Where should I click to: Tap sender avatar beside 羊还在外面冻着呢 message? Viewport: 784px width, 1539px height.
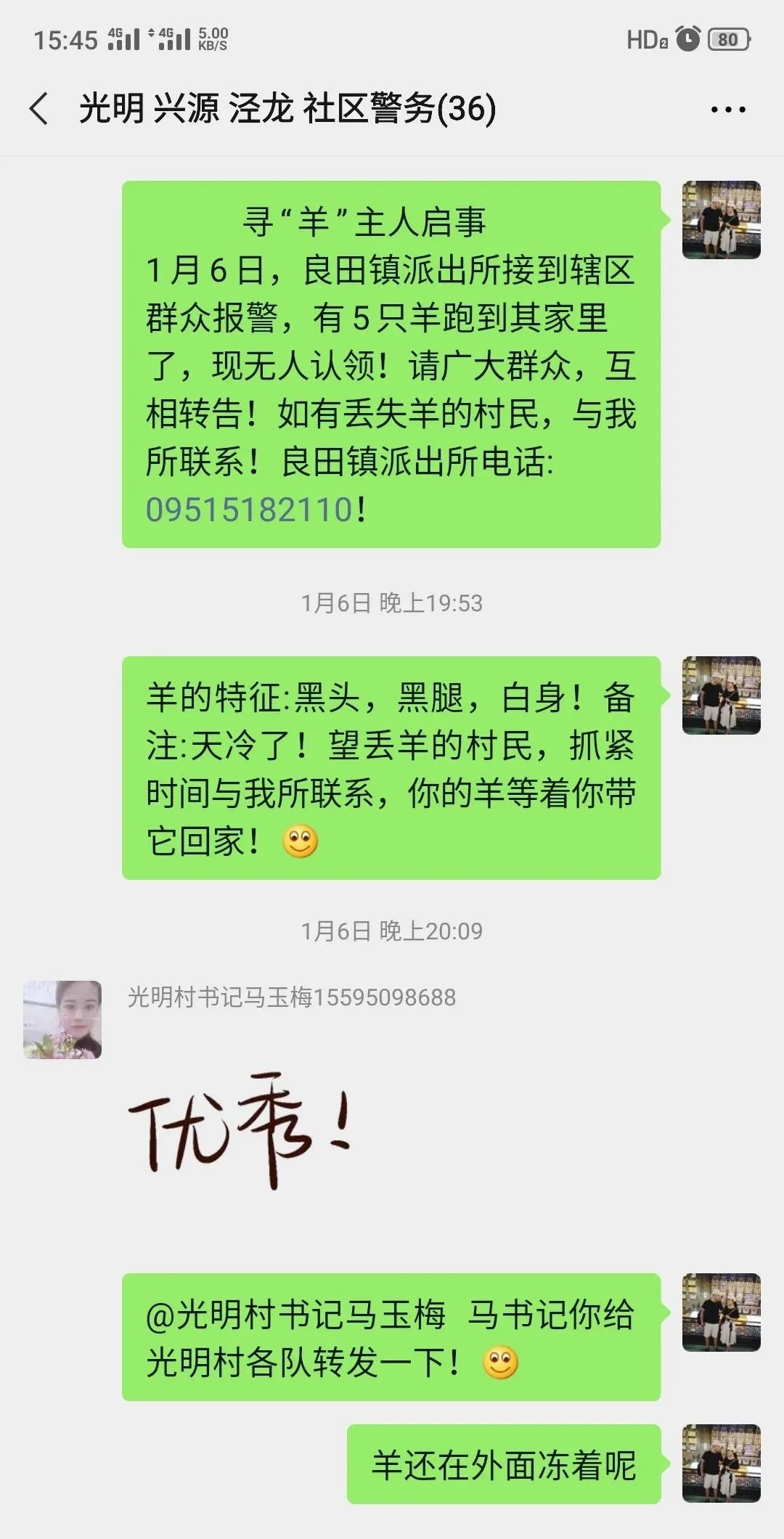[x=721, y=1464]
